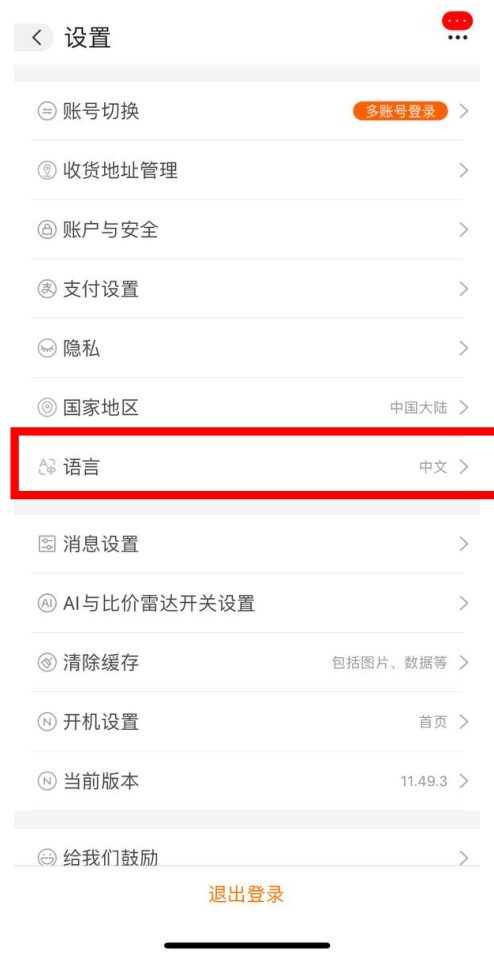Tap 退出登录 to log out
The width and height of the screenshot is (494, 959).
(x=246, y=894)
